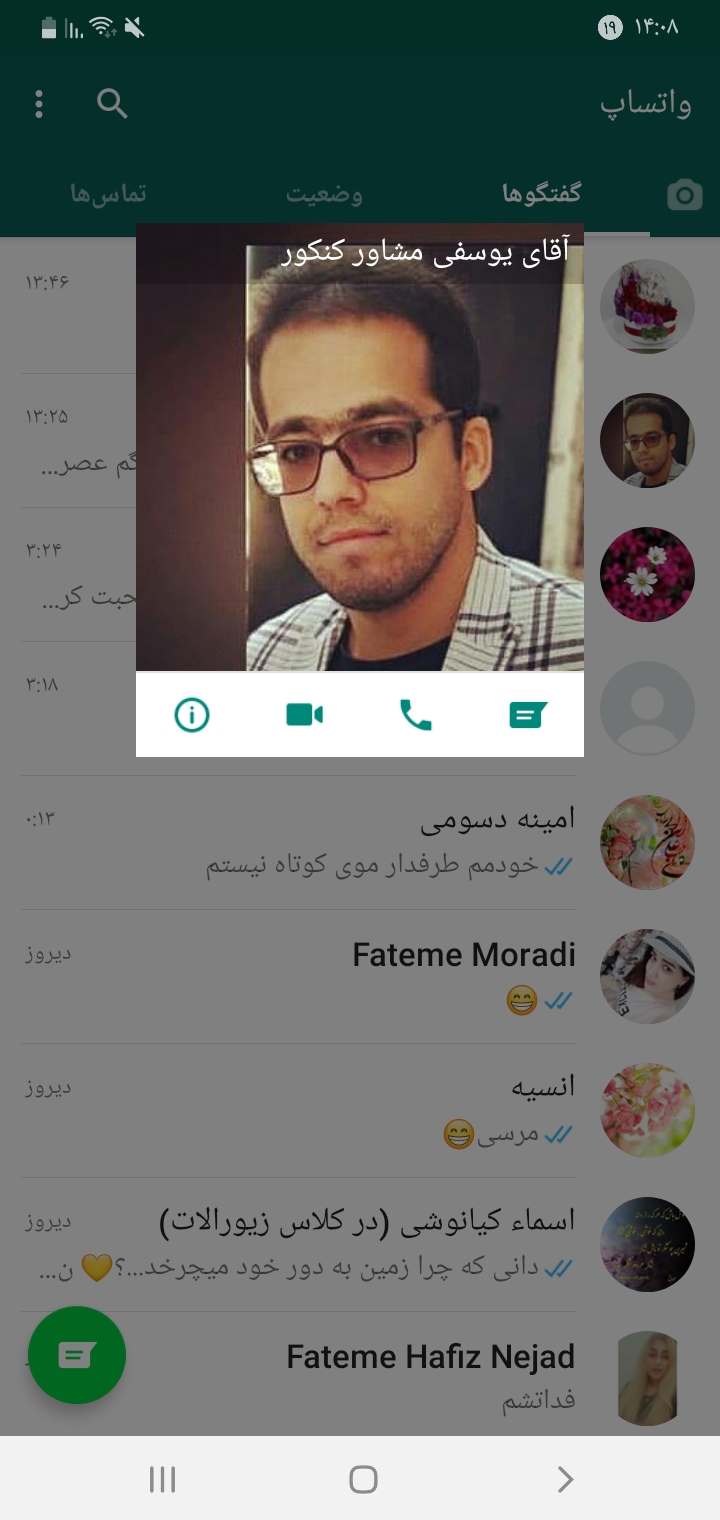
Task: Open the three-dot overflow menu
Action: coord(39,103)
